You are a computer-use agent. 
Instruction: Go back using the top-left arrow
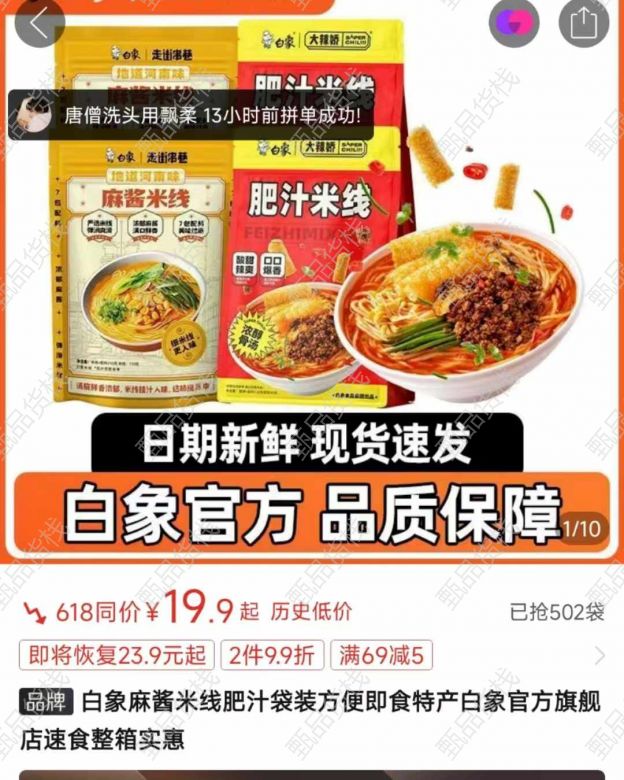(39, 25)
